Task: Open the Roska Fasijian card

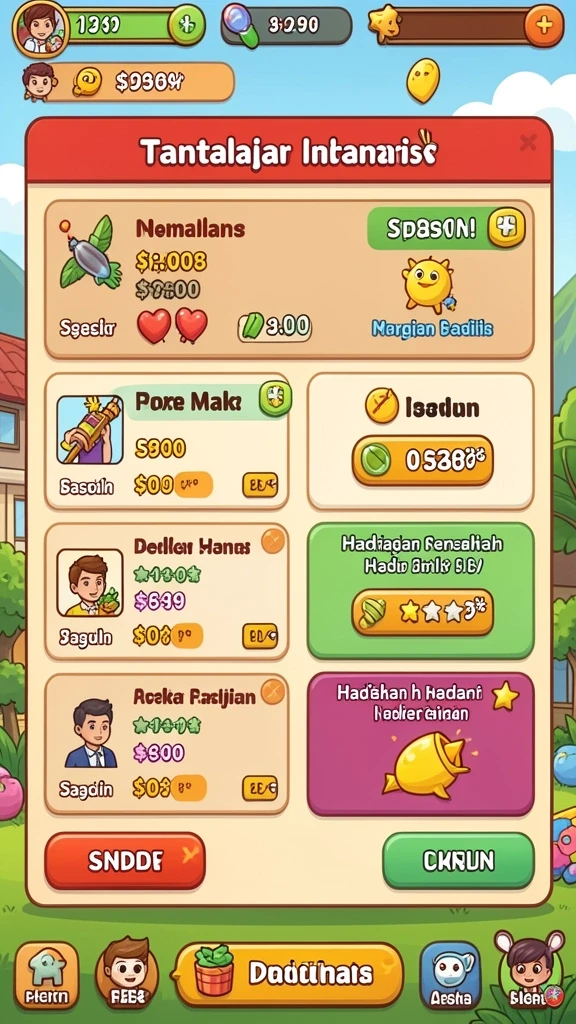Action: coord(167,744)
